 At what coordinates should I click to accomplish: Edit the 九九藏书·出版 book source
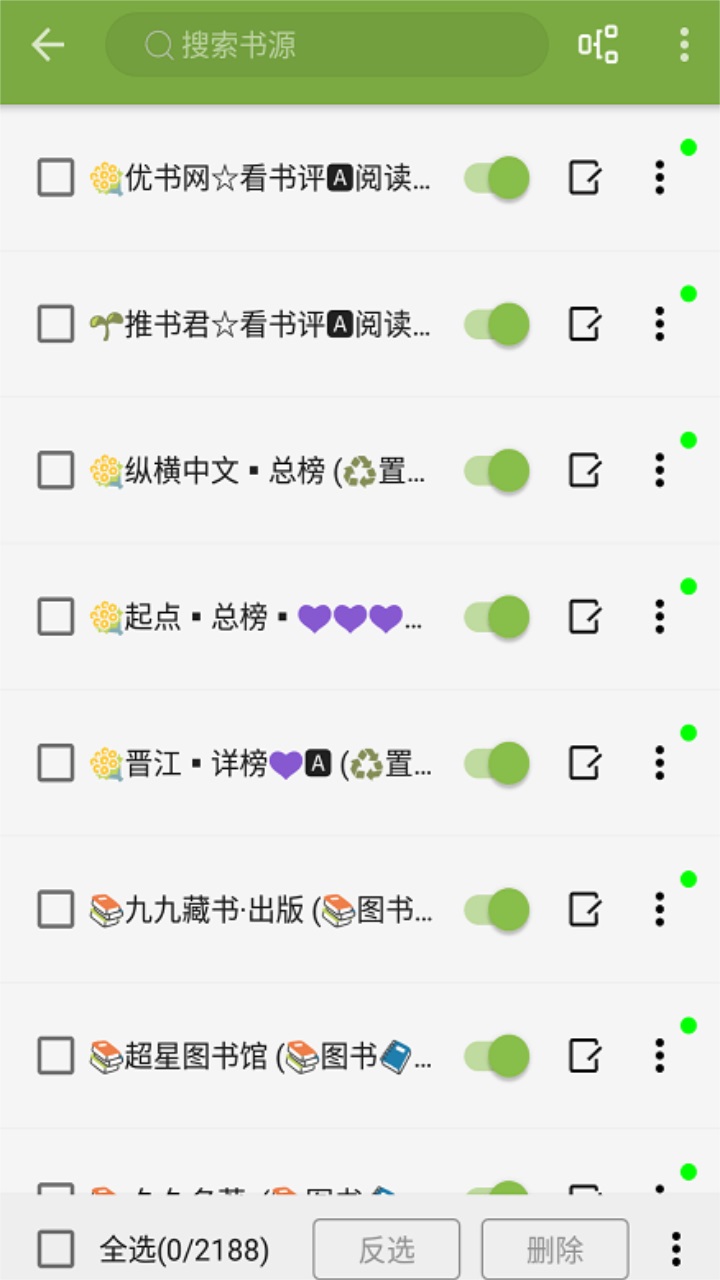point(585,909)
